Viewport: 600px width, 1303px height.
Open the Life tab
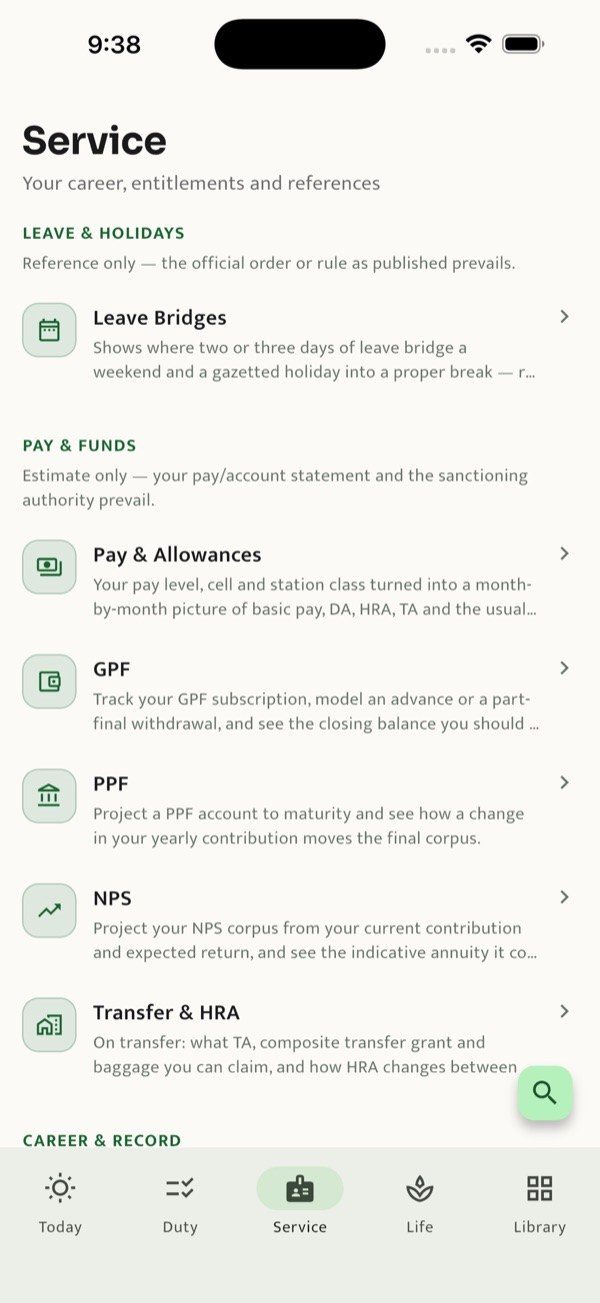(x=420, y=1204)
